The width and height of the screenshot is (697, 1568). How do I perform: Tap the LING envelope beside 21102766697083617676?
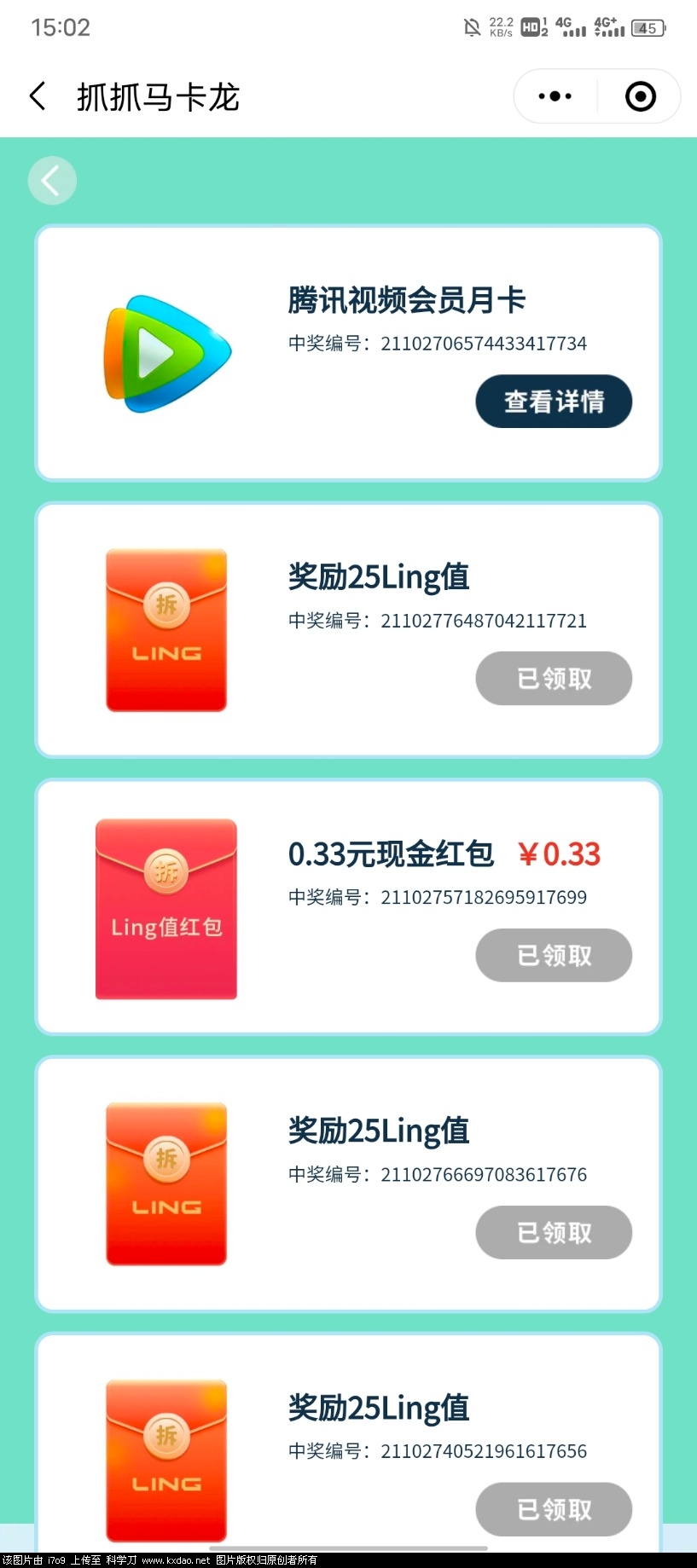point(166,1184)
